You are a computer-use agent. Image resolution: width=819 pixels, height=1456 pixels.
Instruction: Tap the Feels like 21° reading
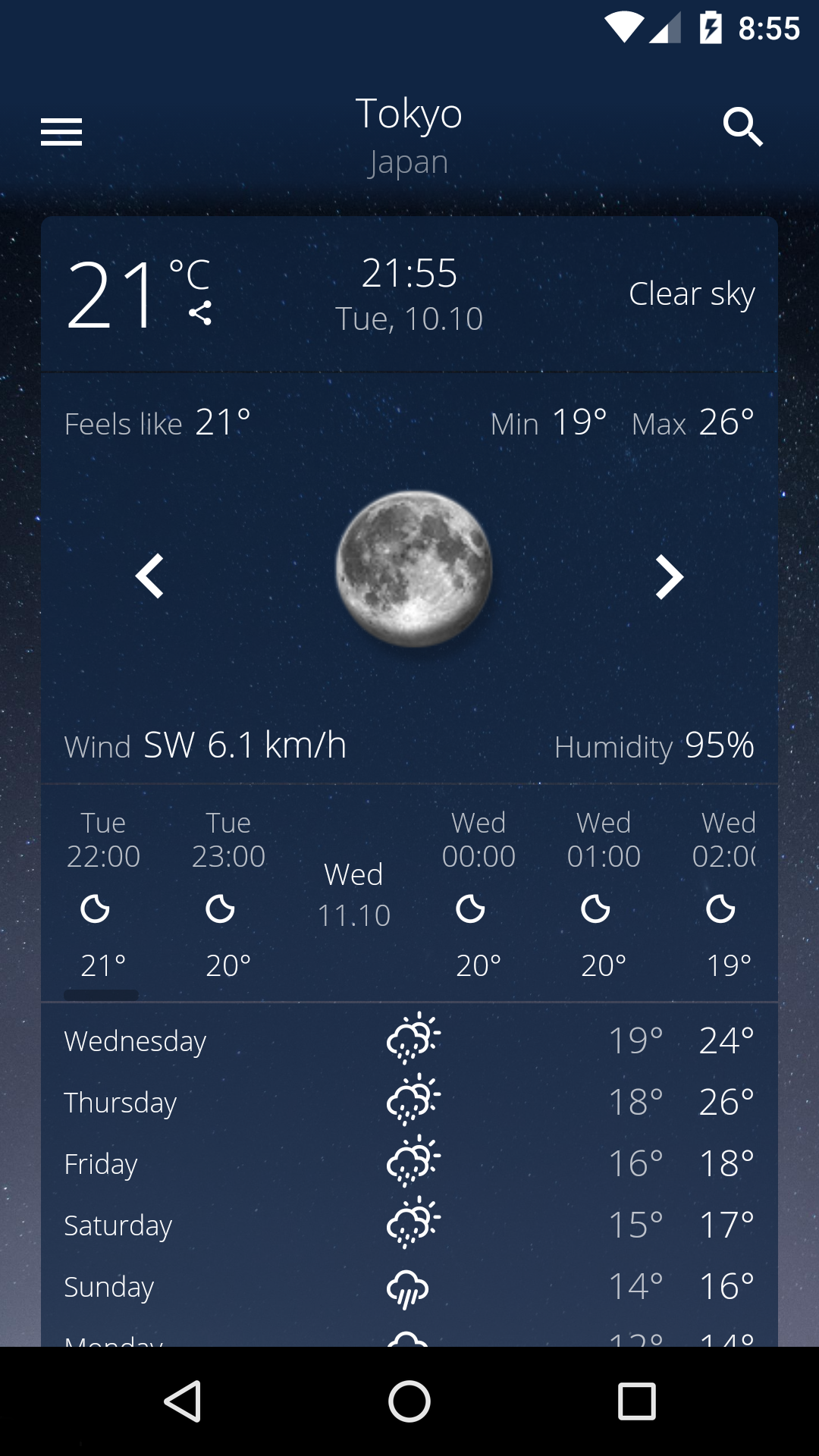(158, 422)
